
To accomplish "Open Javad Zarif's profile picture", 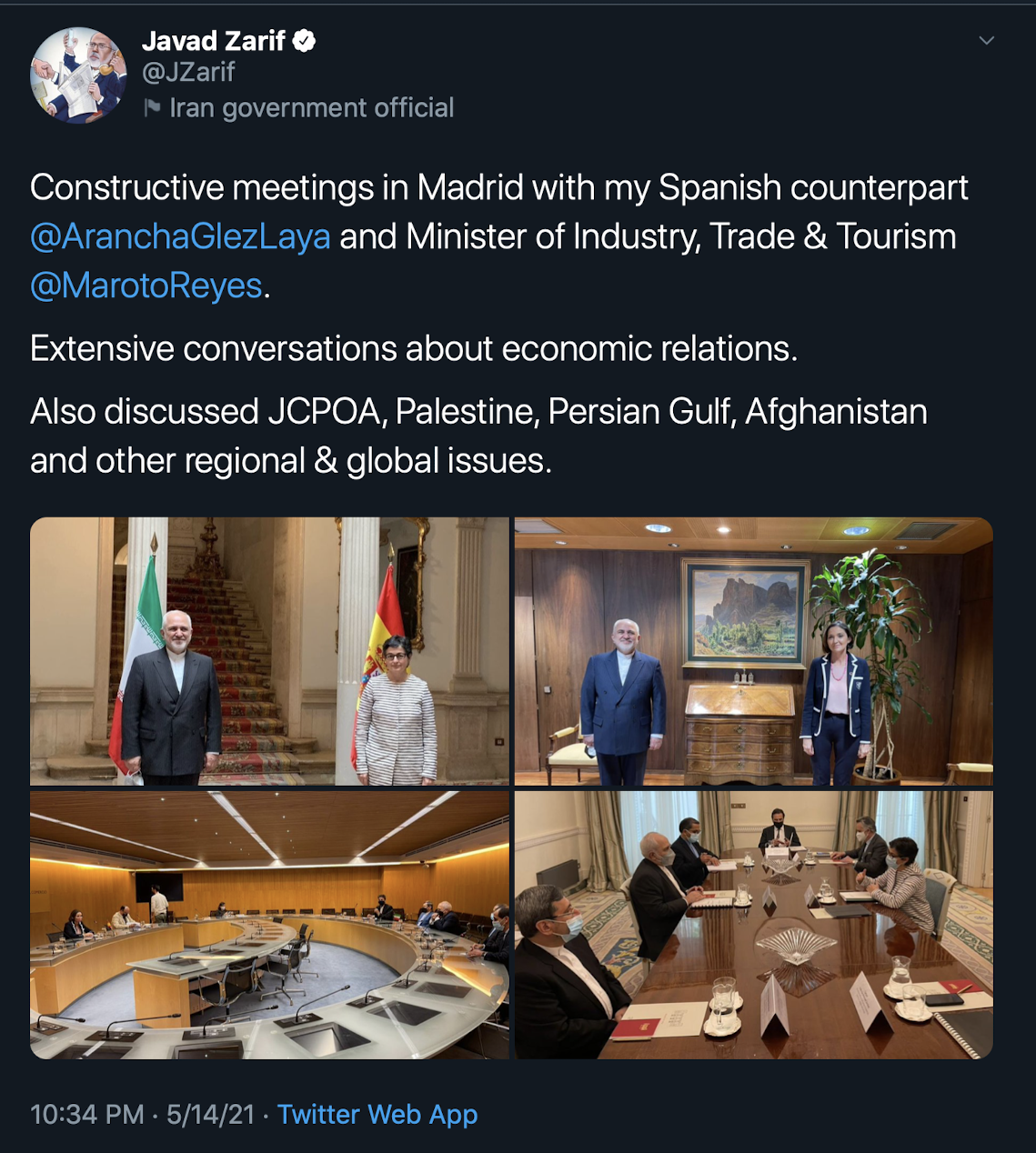I will click(x=78, y=75).
